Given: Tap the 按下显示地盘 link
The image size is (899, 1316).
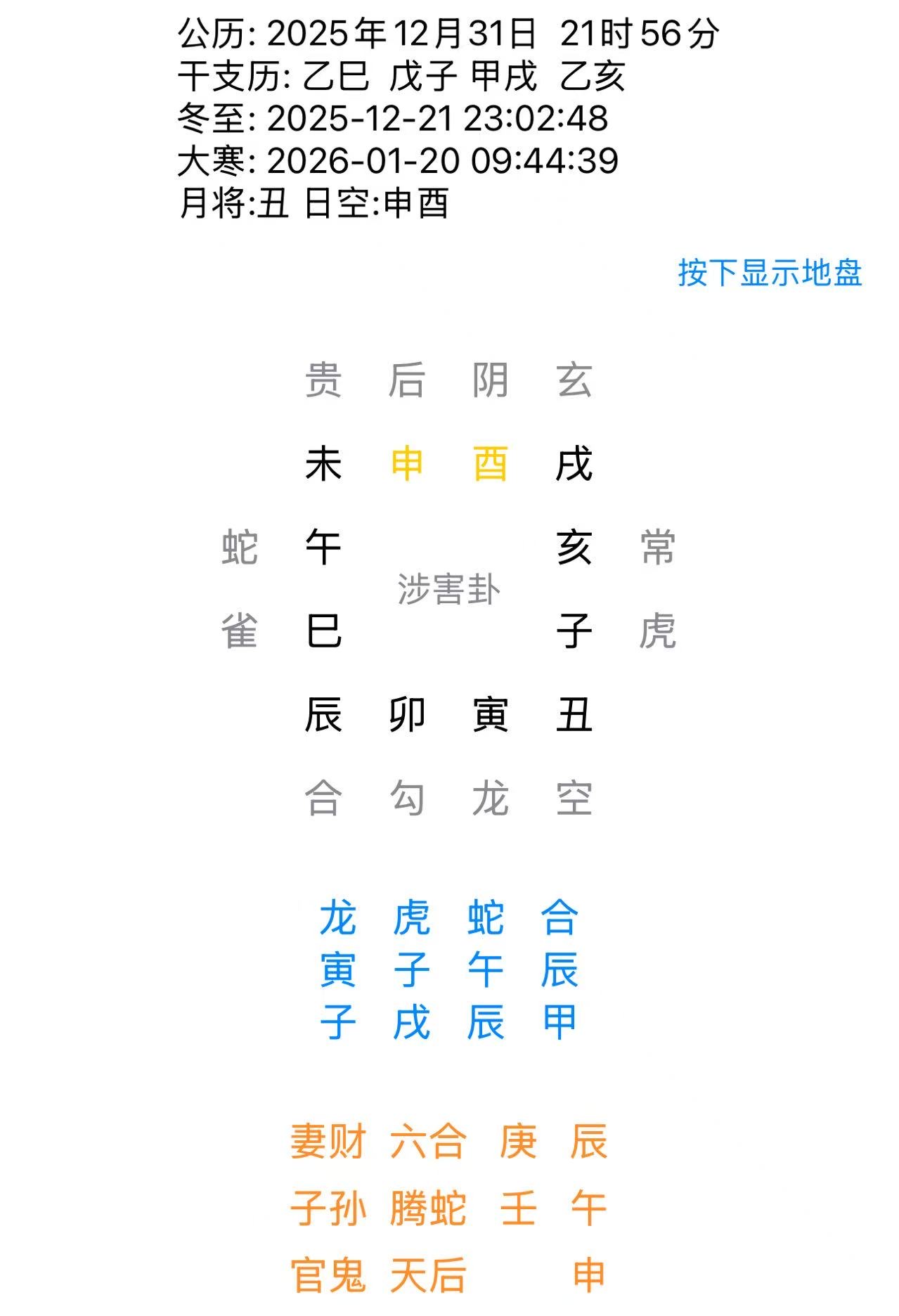Looking at the screenshot, I should click(x=769, y=273).
